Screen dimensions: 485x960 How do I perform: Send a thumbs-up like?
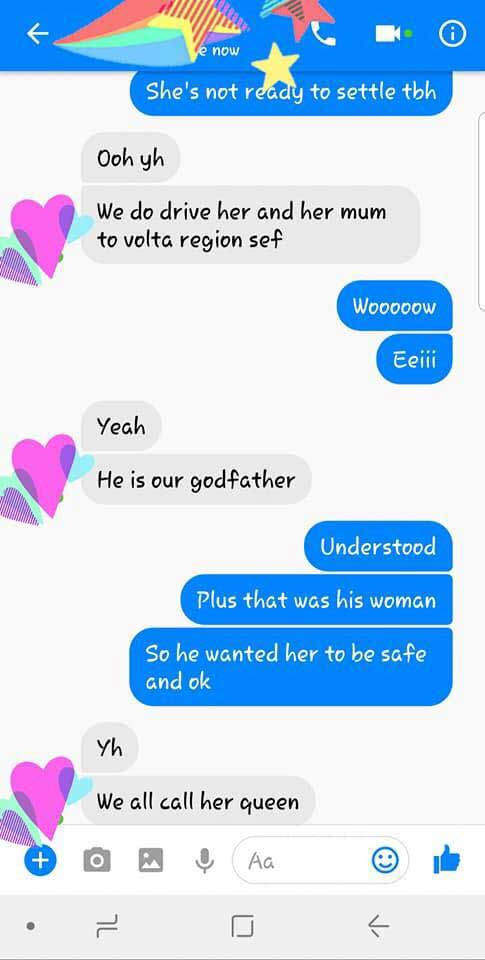point(447,860)
